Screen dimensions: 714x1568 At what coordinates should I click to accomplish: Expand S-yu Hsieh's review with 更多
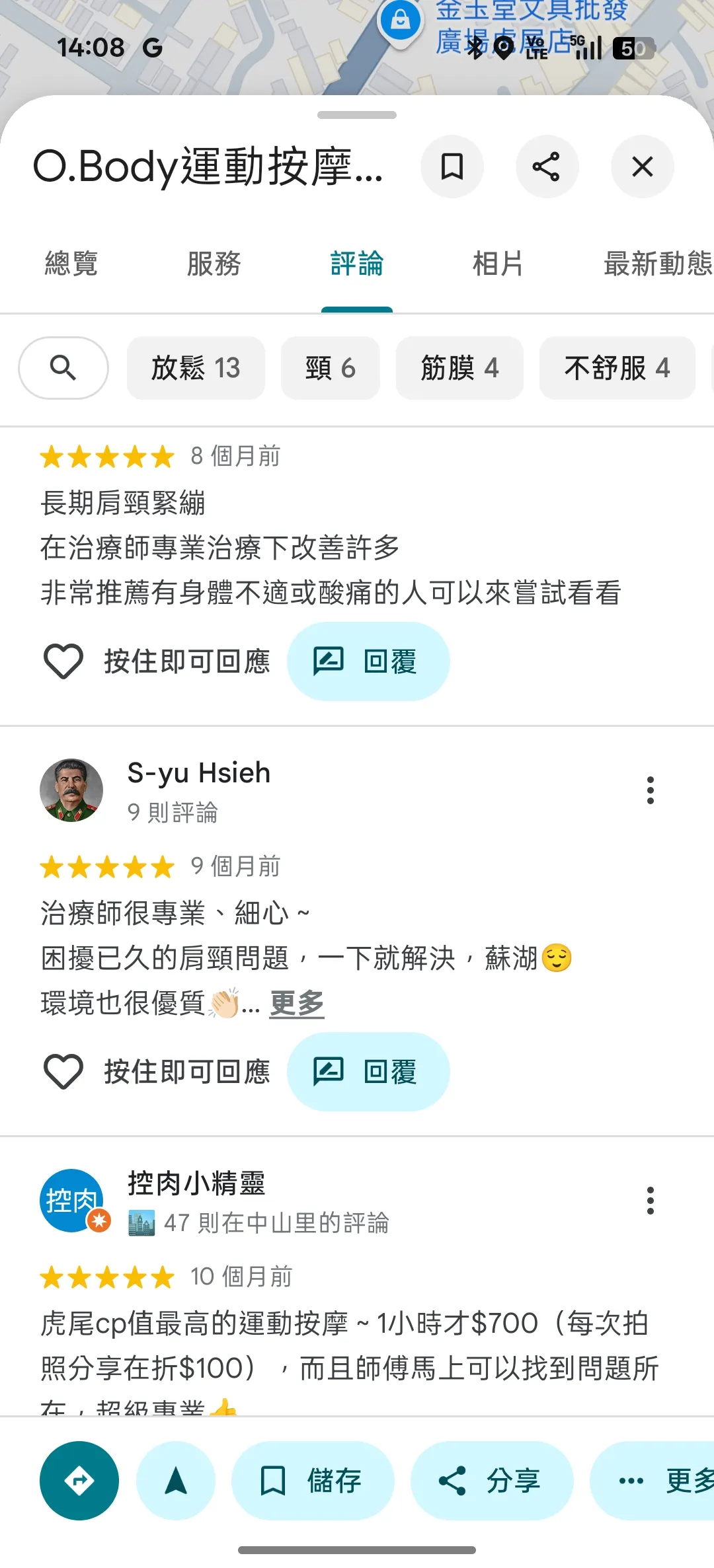(x=297, y=1003)
